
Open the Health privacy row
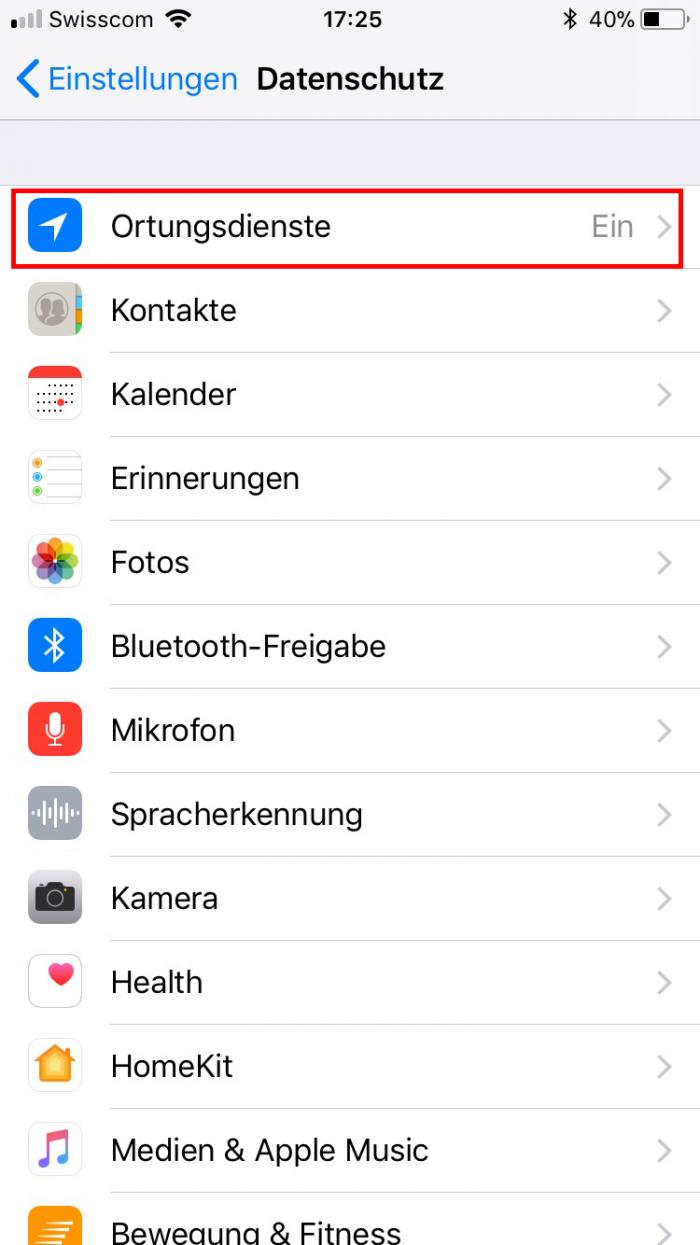[350, 983]
